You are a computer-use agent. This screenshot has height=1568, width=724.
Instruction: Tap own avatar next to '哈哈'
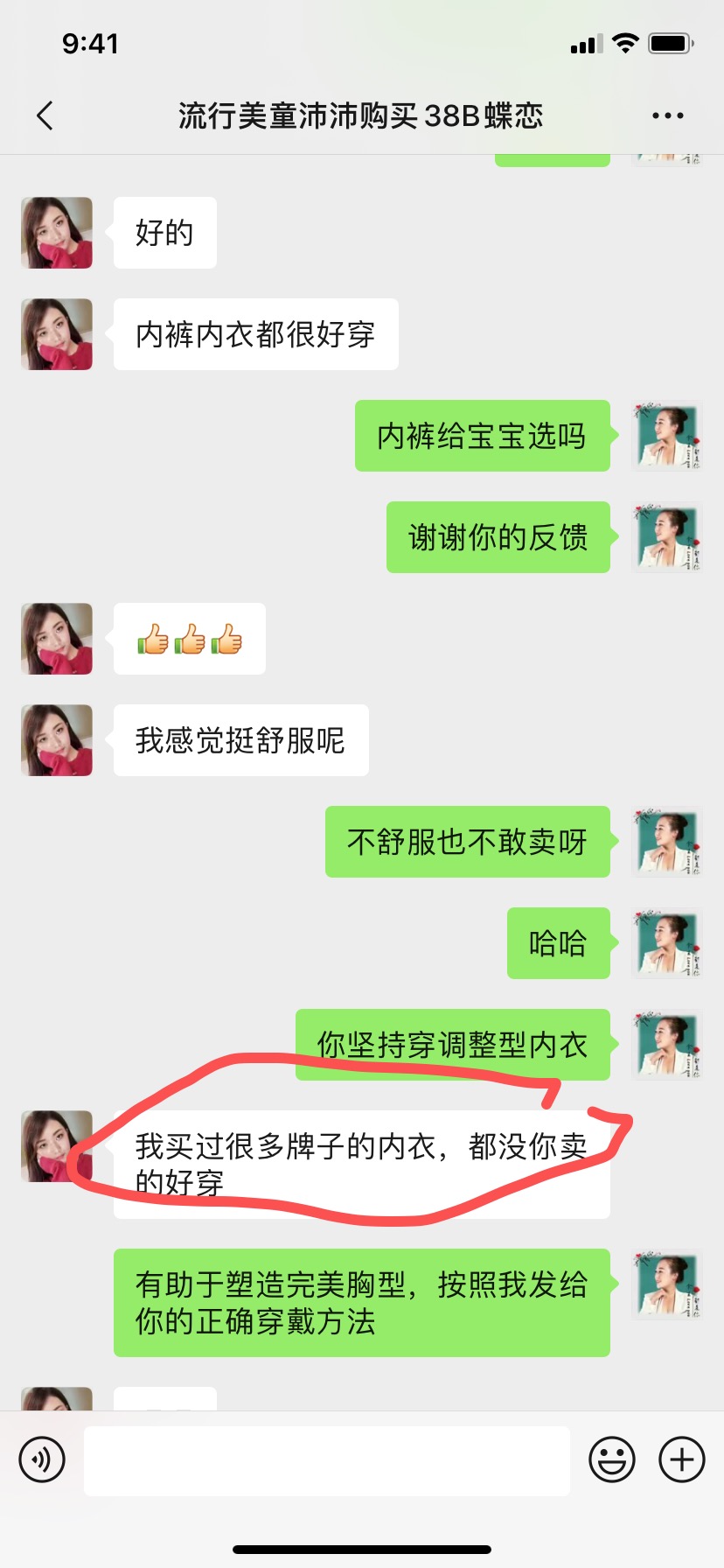[x=667, y=943]
